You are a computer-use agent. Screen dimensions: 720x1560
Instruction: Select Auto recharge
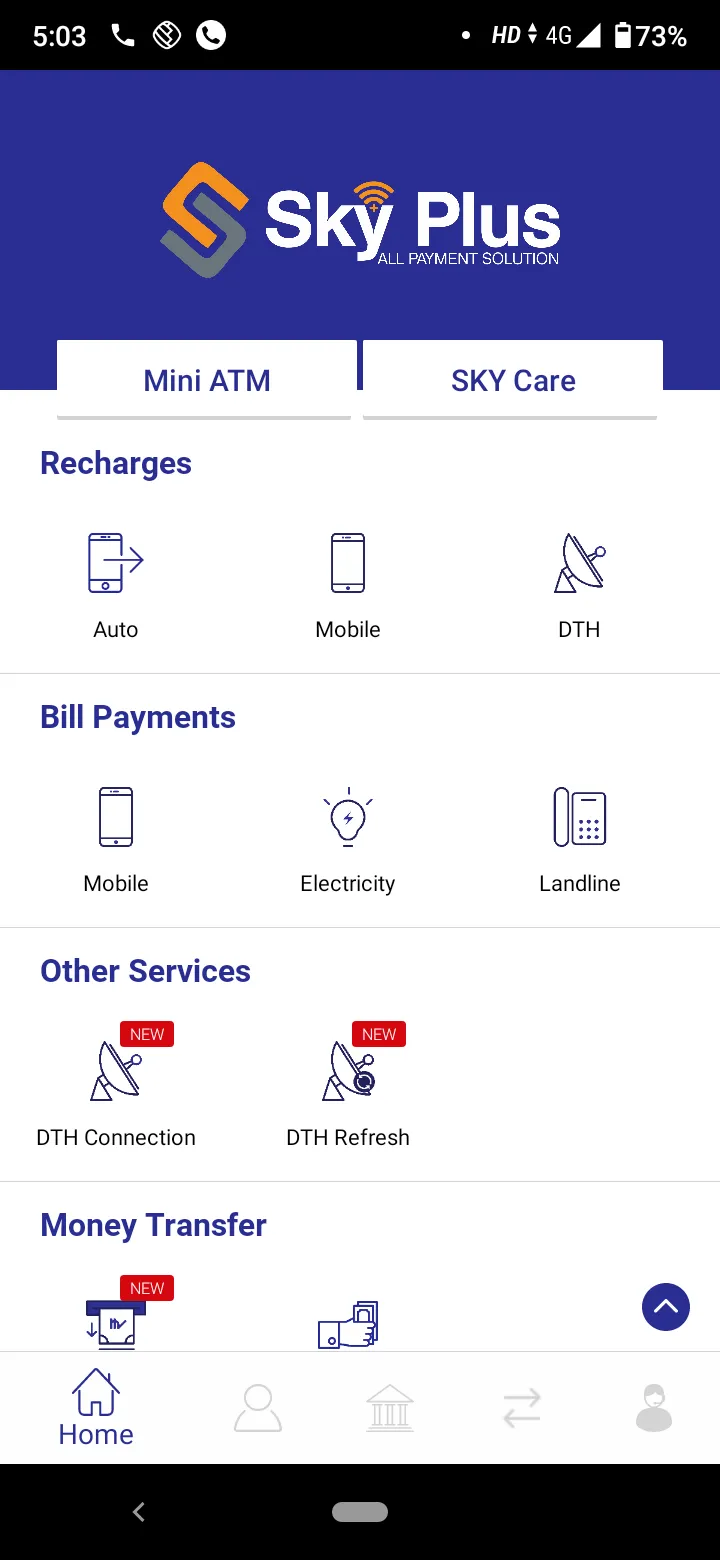(116, 586)
